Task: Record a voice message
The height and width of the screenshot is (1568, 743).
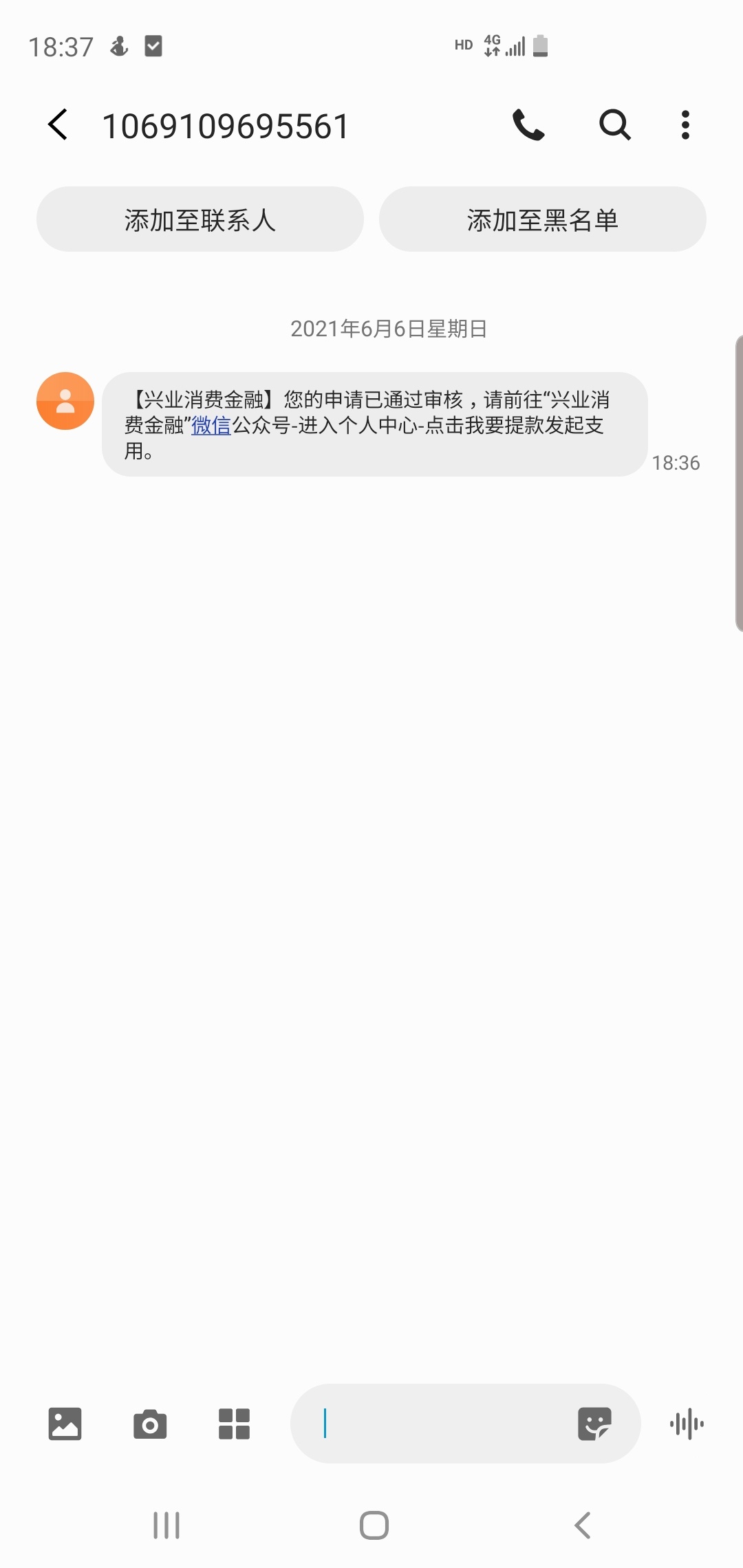Action: click(687, 1424)
